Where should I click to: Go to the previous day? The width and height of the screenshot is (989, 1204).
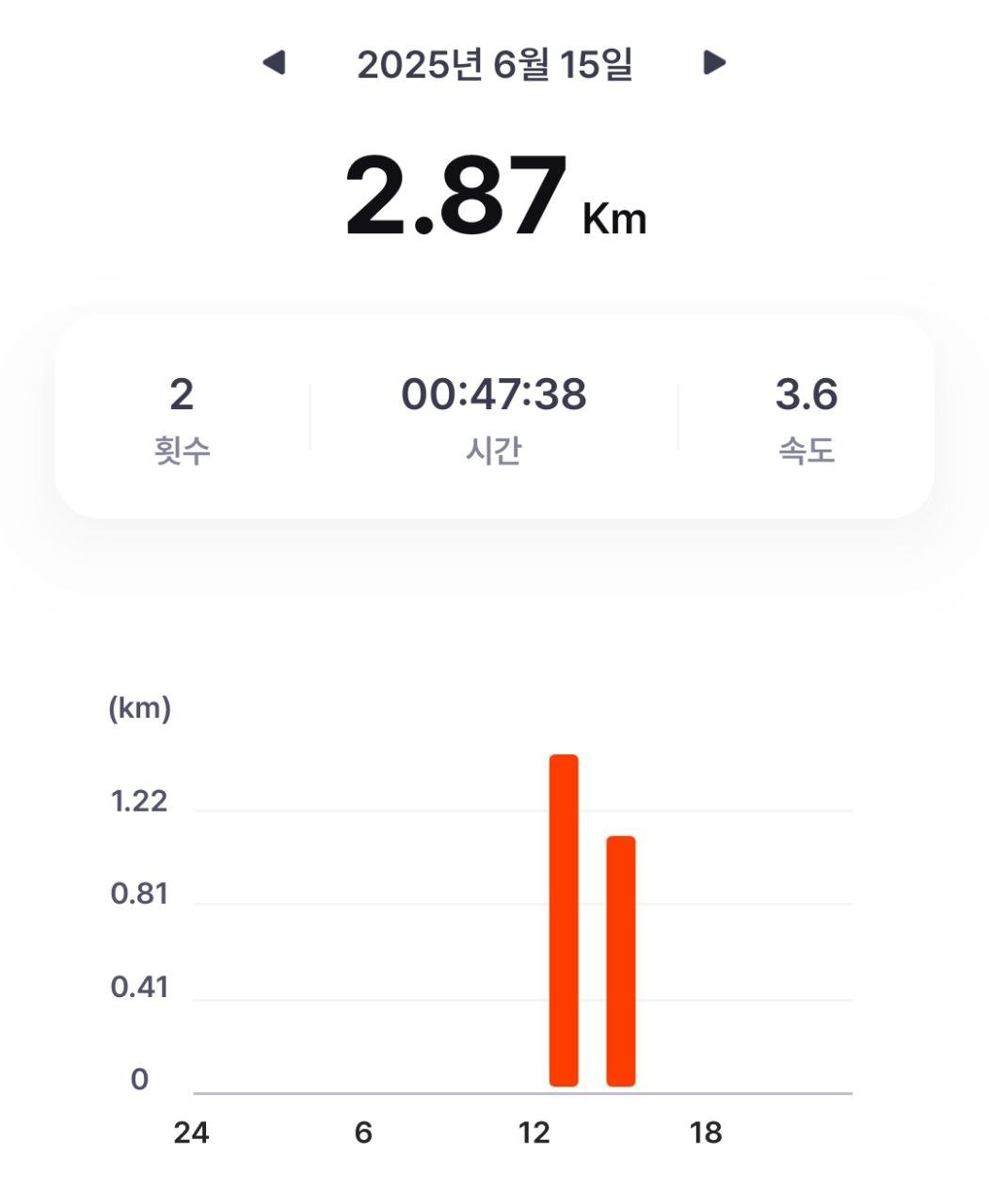click(x=274, y=63)
